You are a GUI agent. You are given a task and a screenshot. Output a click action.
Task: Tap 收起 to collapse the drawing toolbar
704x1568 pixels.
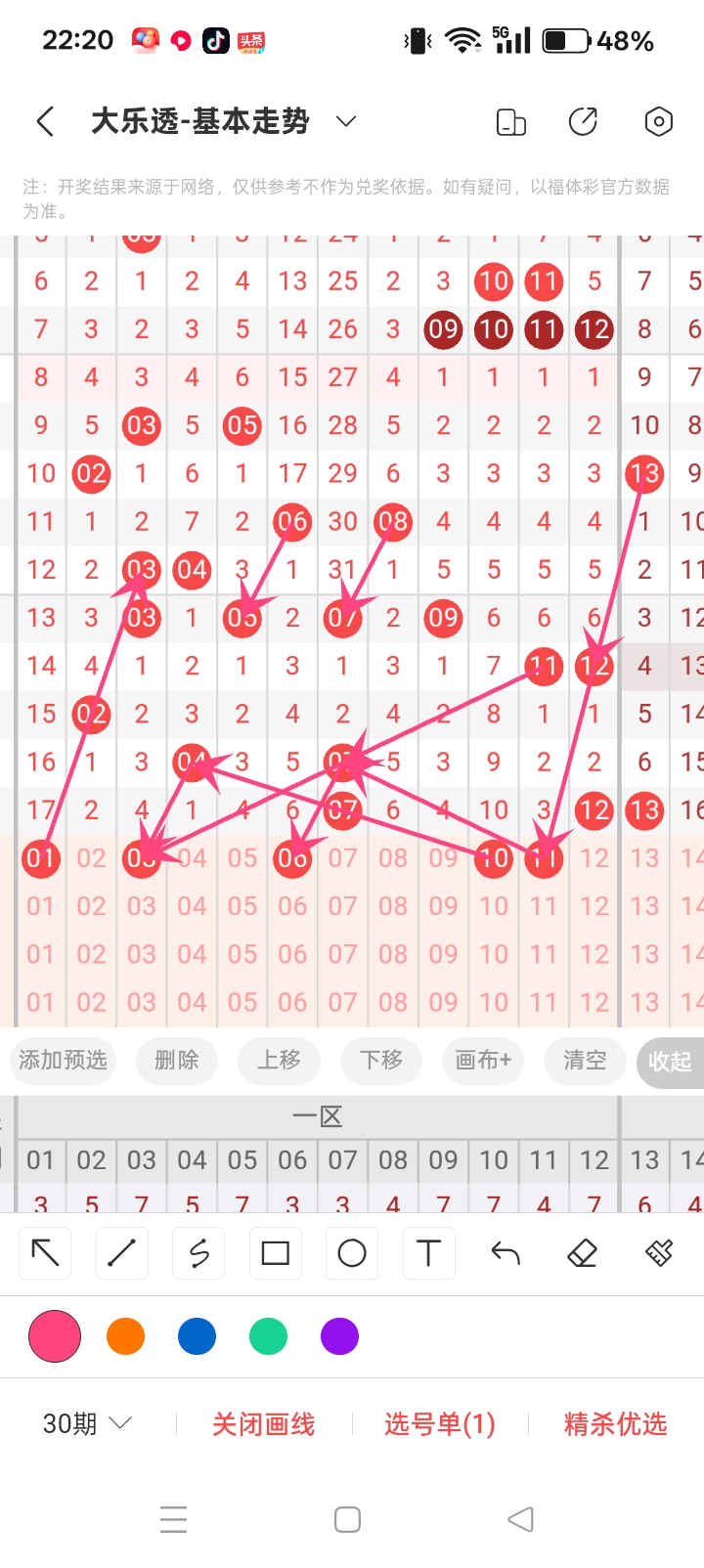pos(671,1062)
